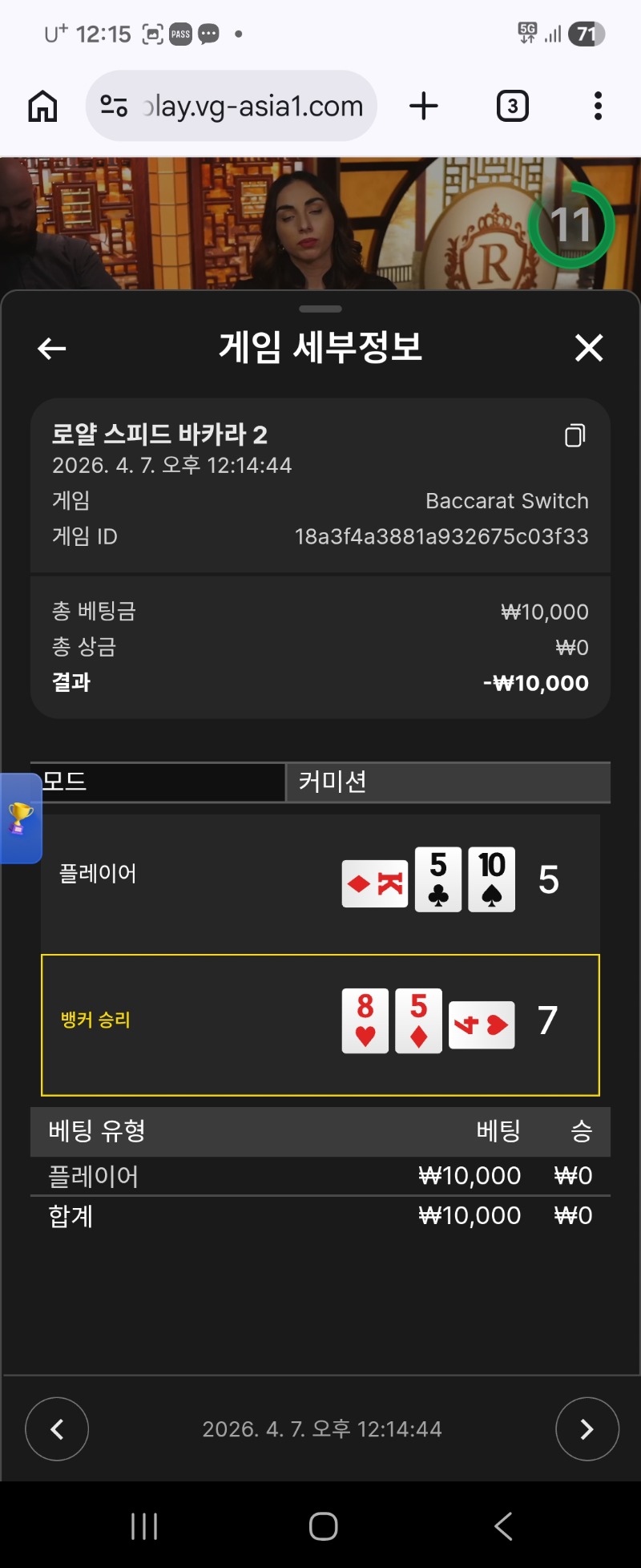The image size is (641, 1568).
Task: Open a new browser tab
Action: 424,106
